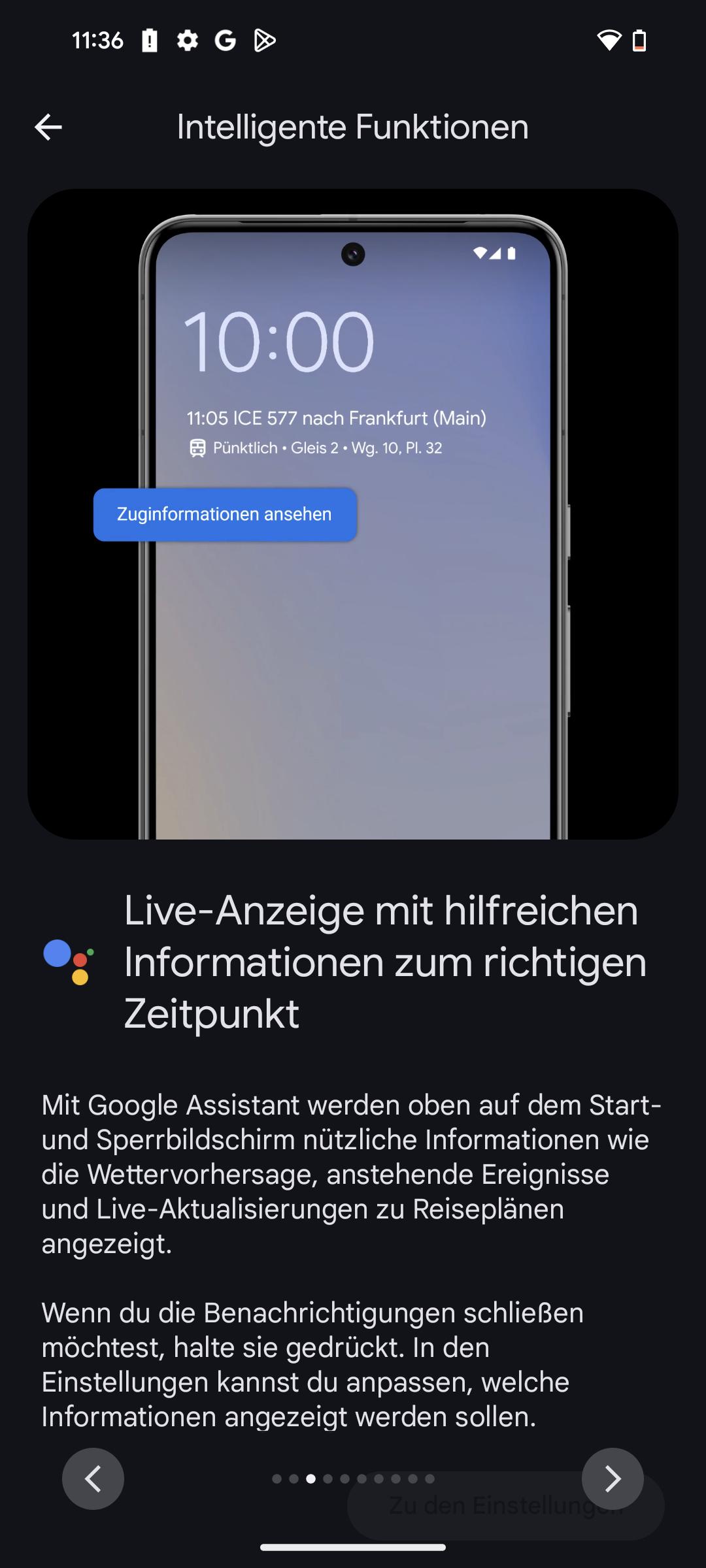Go back from Intelligente Funktionen
Screen dimensions: 706x1568
click(x=48, y=127)
